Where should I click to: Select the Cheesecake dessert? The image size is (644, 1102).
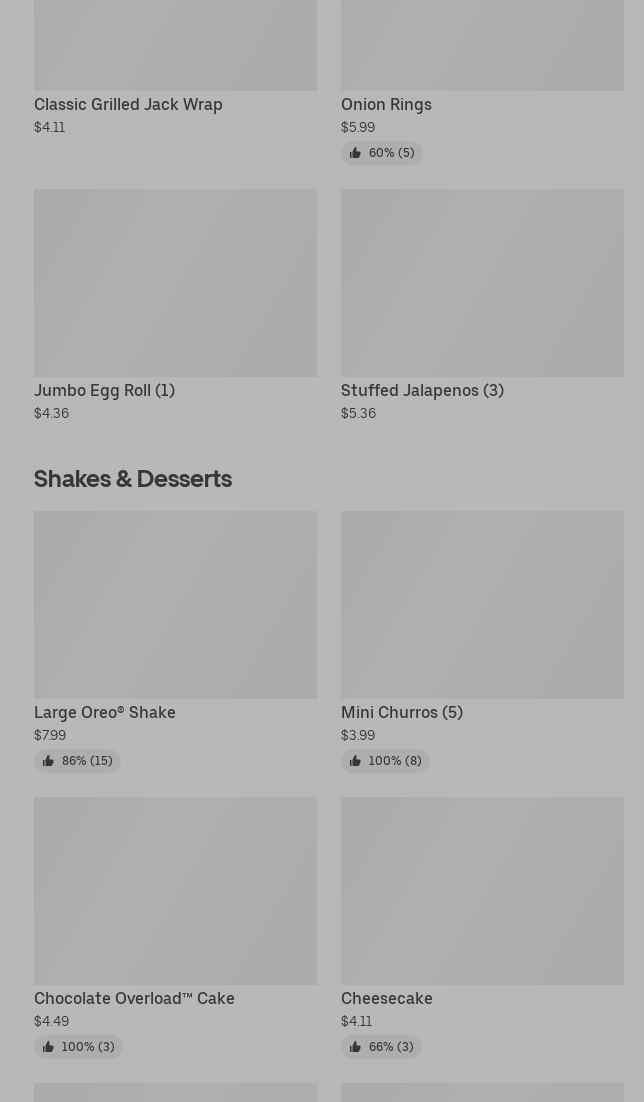coord(482,927)
